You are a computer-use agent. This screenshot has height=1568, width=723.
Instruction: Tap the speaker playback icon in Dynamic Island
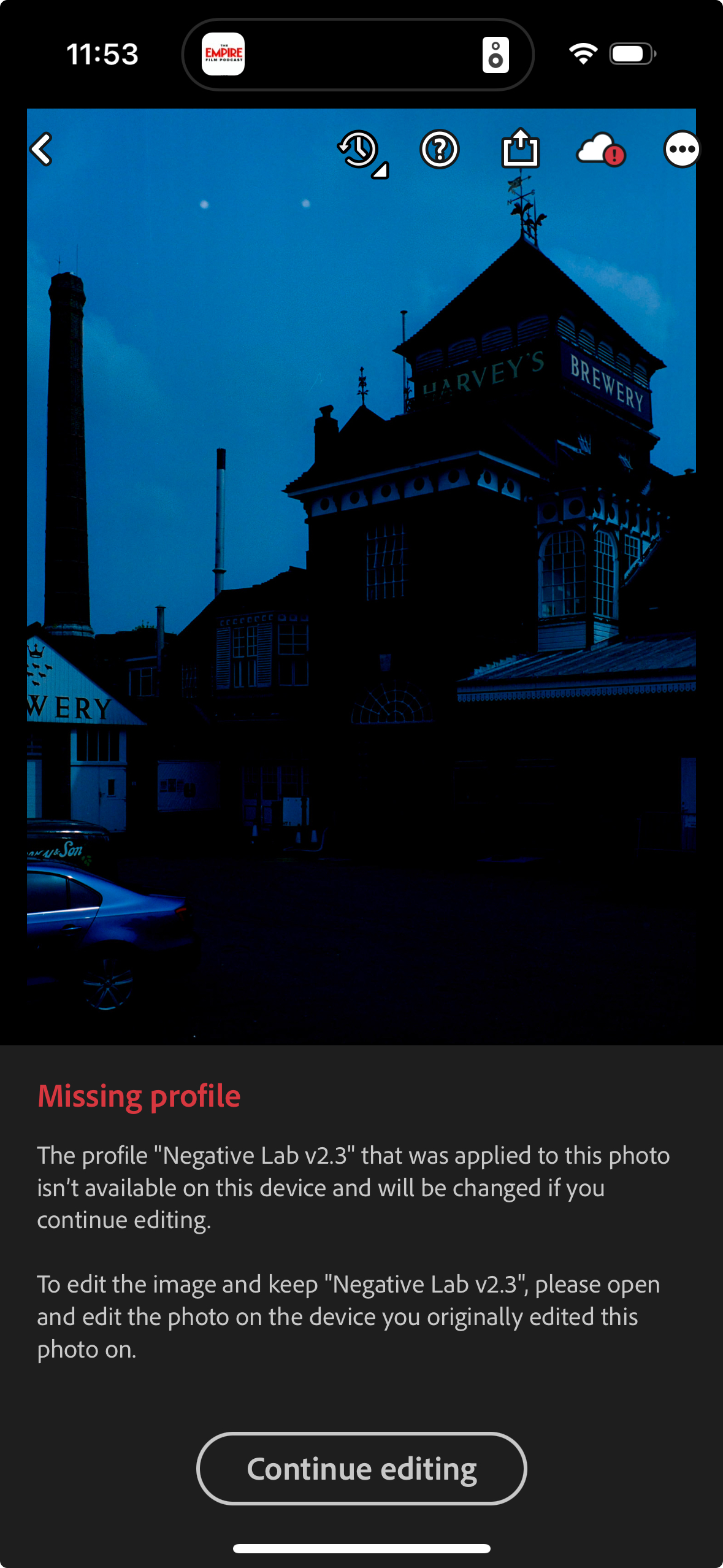[495, 54]
